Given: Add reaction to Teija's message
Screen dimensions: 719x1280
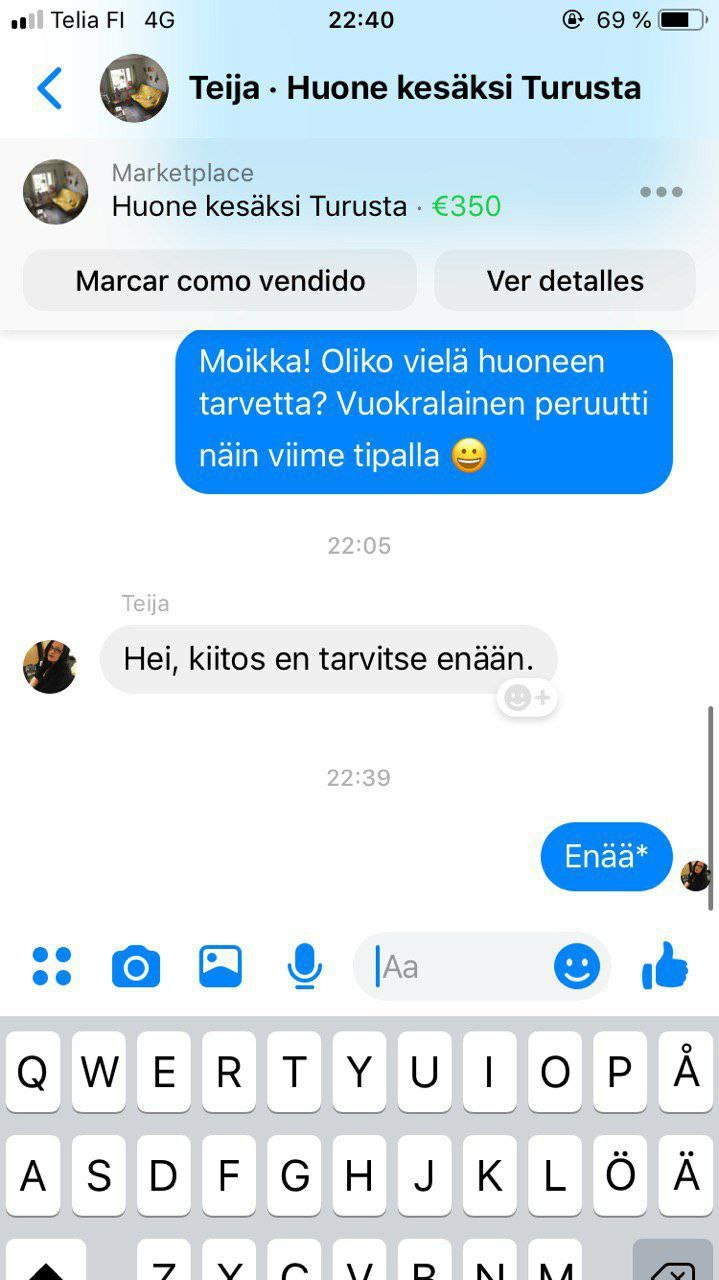Looking at the screenshot, I should click(527, 698).
